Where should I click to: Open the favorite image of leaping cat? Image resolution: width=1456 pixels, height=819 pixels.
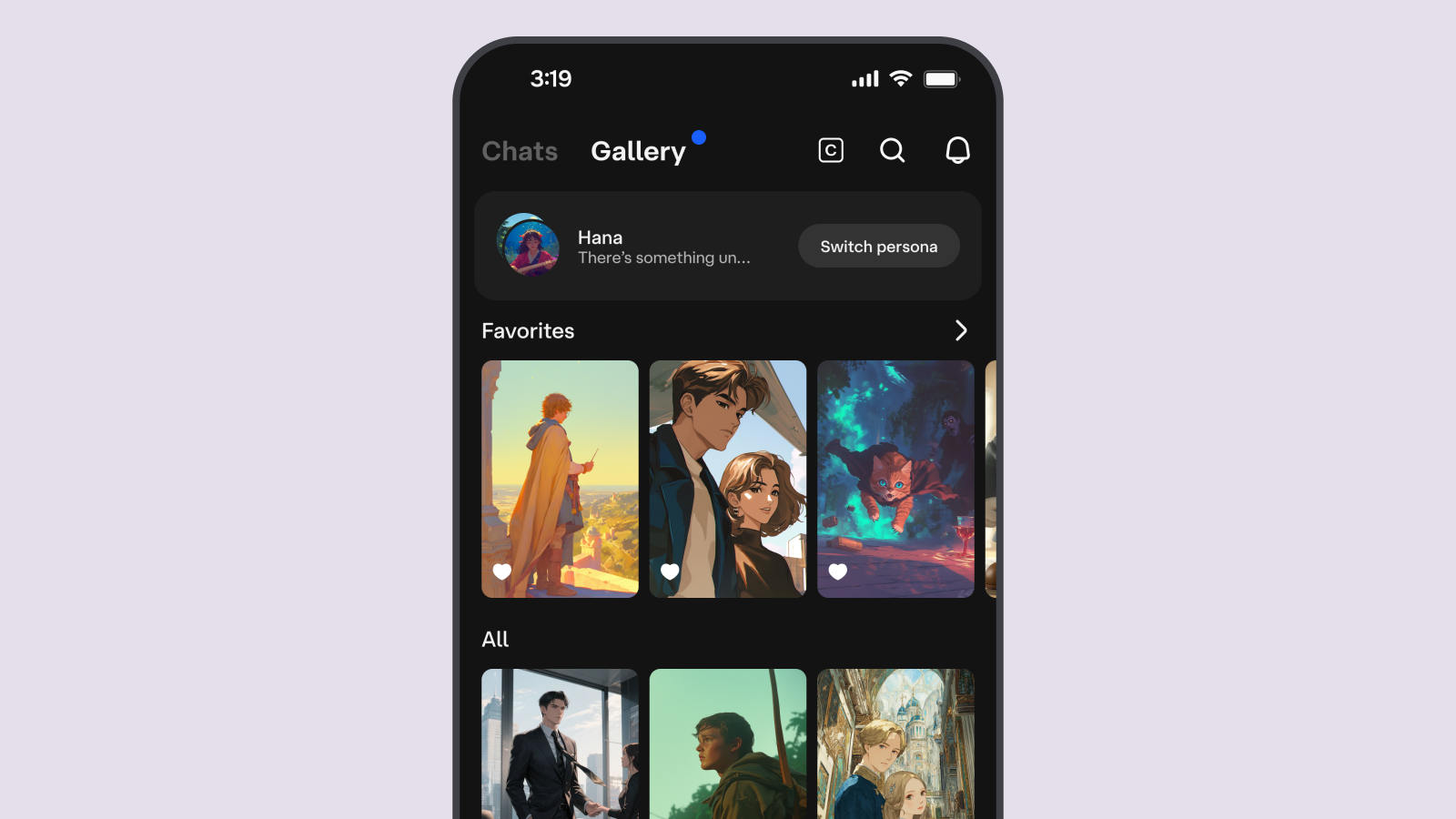coord(895,464)
